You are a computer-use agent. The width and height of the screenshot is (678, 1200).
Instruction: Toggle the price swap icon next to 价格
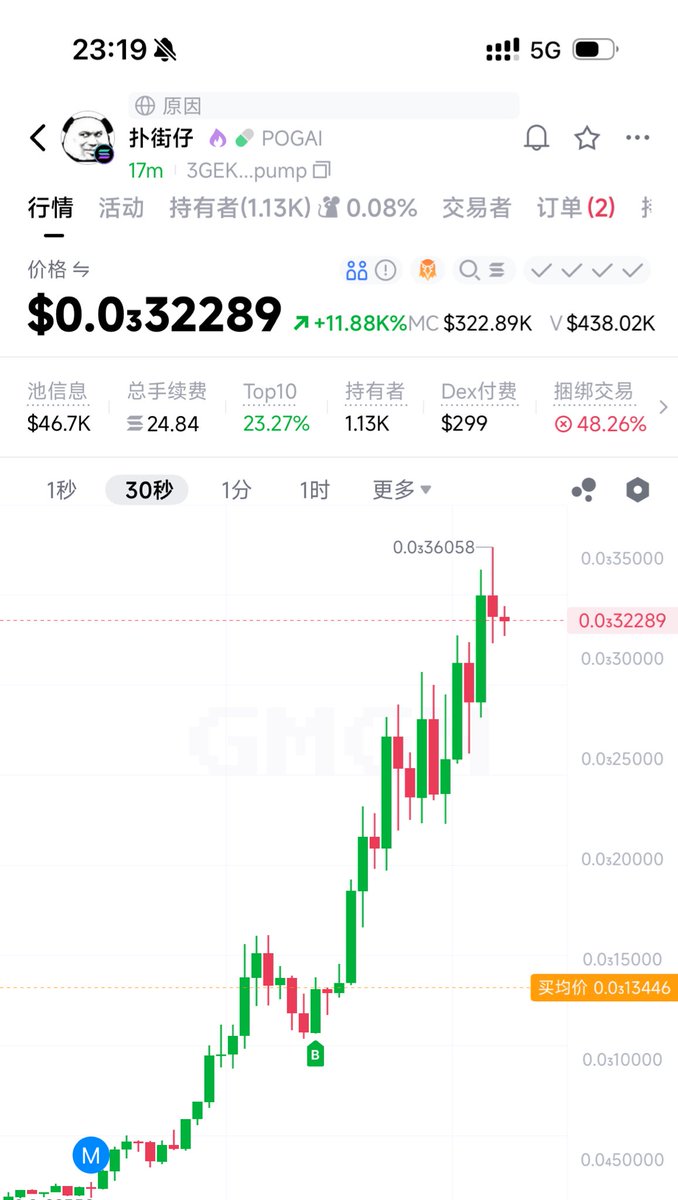(82, 270)
